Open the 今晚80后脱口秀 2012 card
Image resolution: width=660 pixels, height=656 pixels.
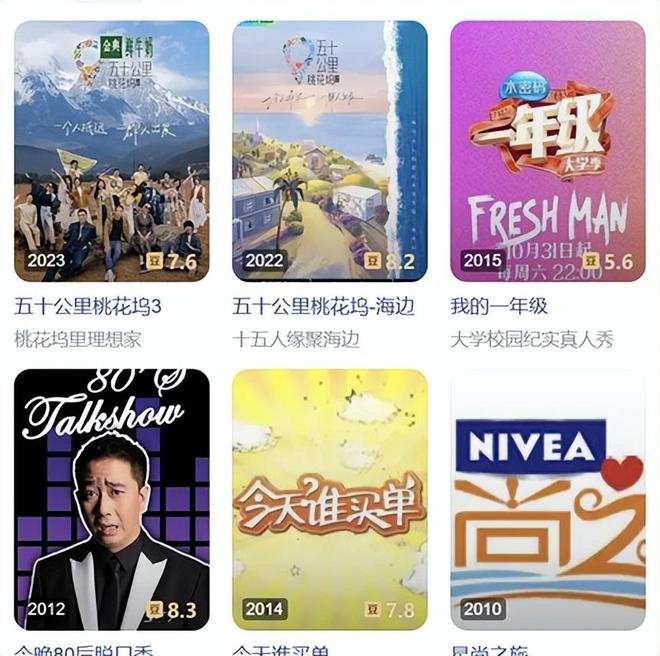(111, 500)
